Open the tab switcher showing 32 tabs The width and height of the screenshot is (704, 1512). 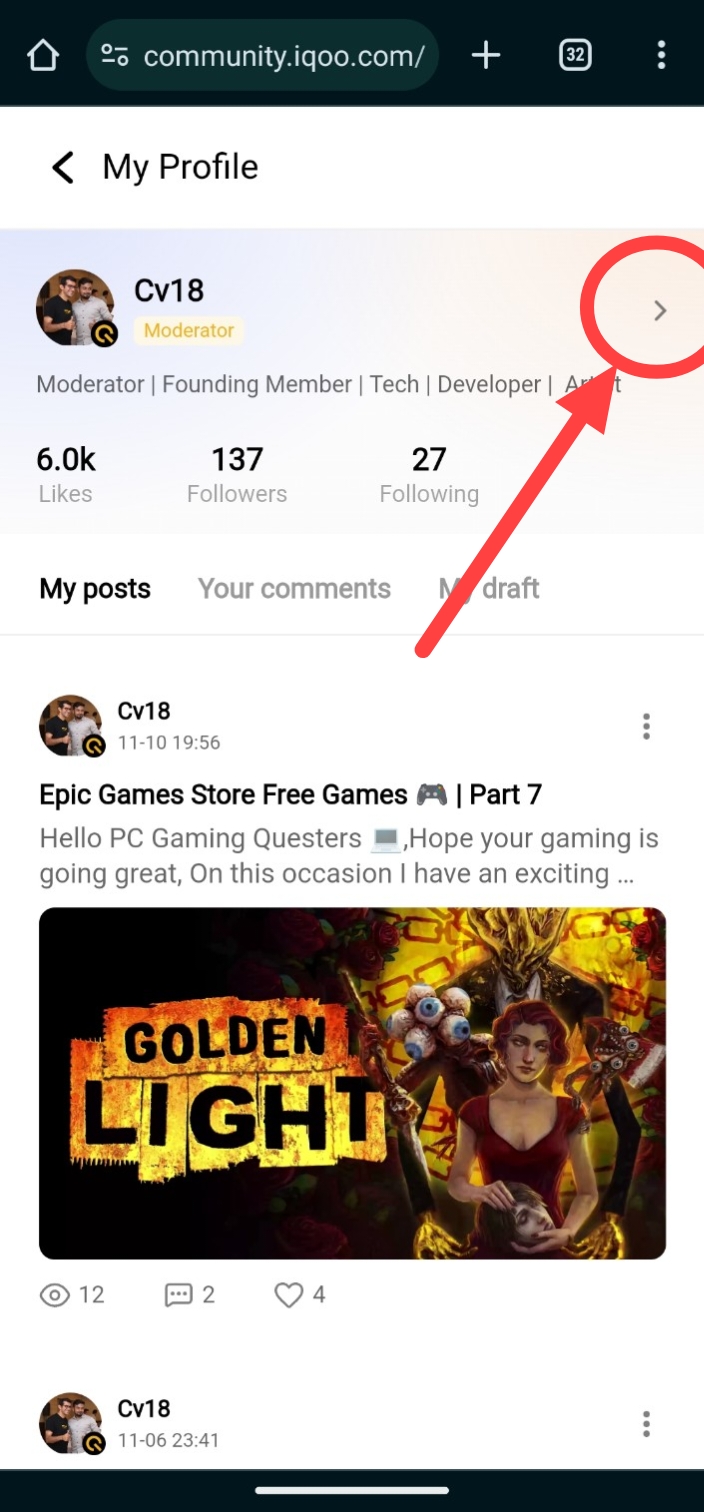[574, 56]
